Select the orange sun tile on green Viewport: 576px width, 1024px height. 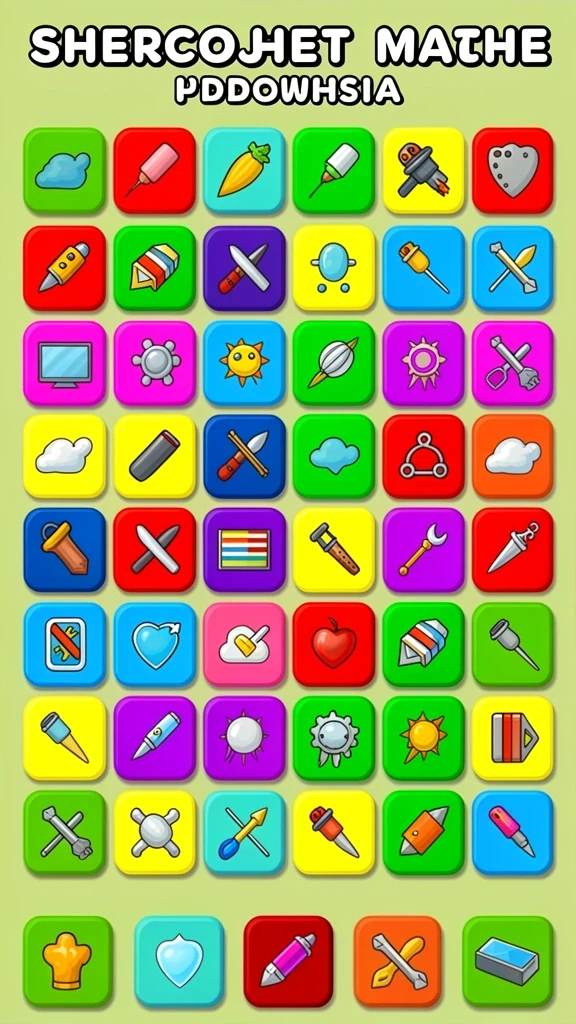pos(423,738)
